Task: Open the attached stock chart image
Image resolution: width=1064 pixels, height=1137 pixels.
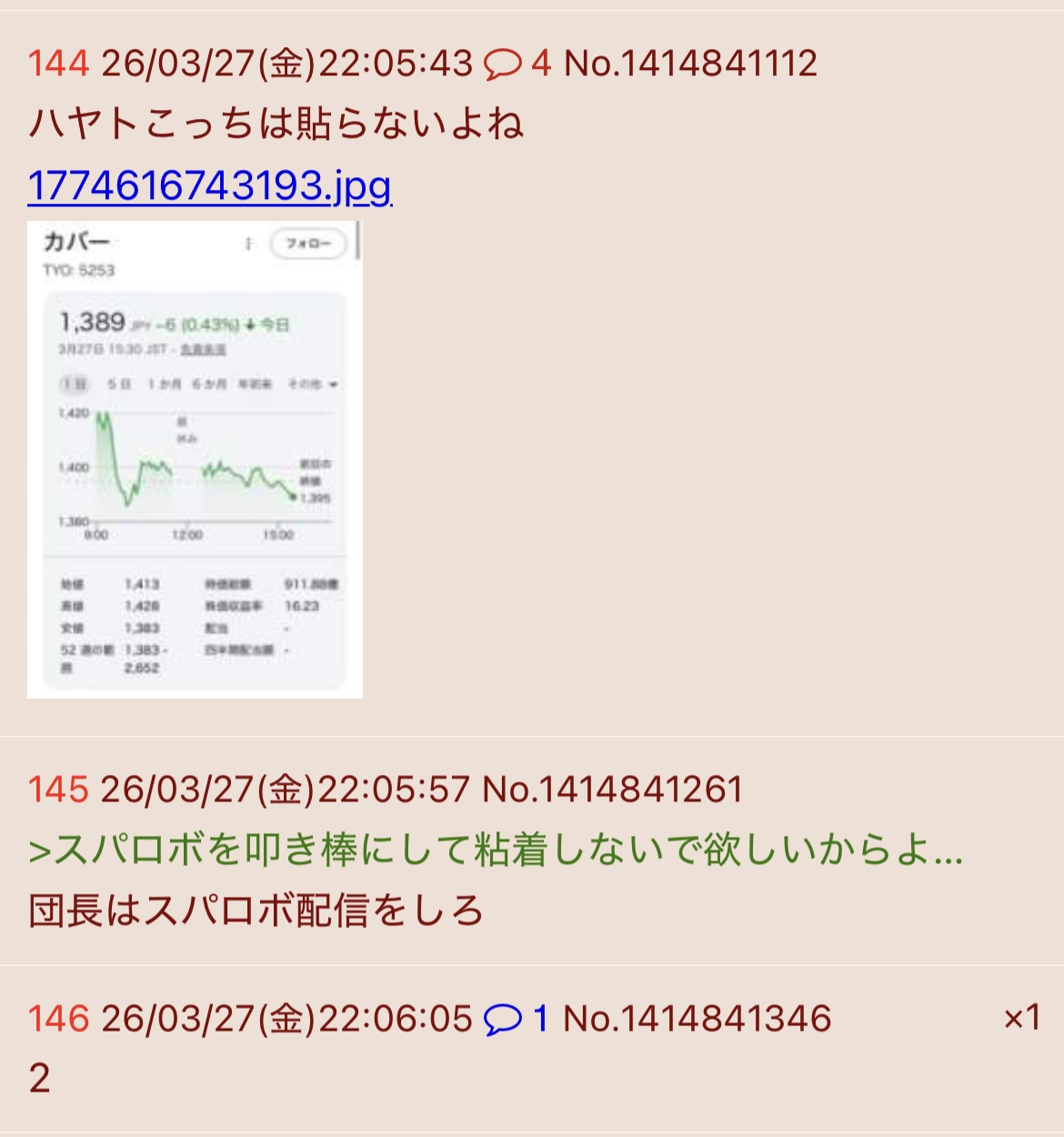Action: (x=195, y=459)
